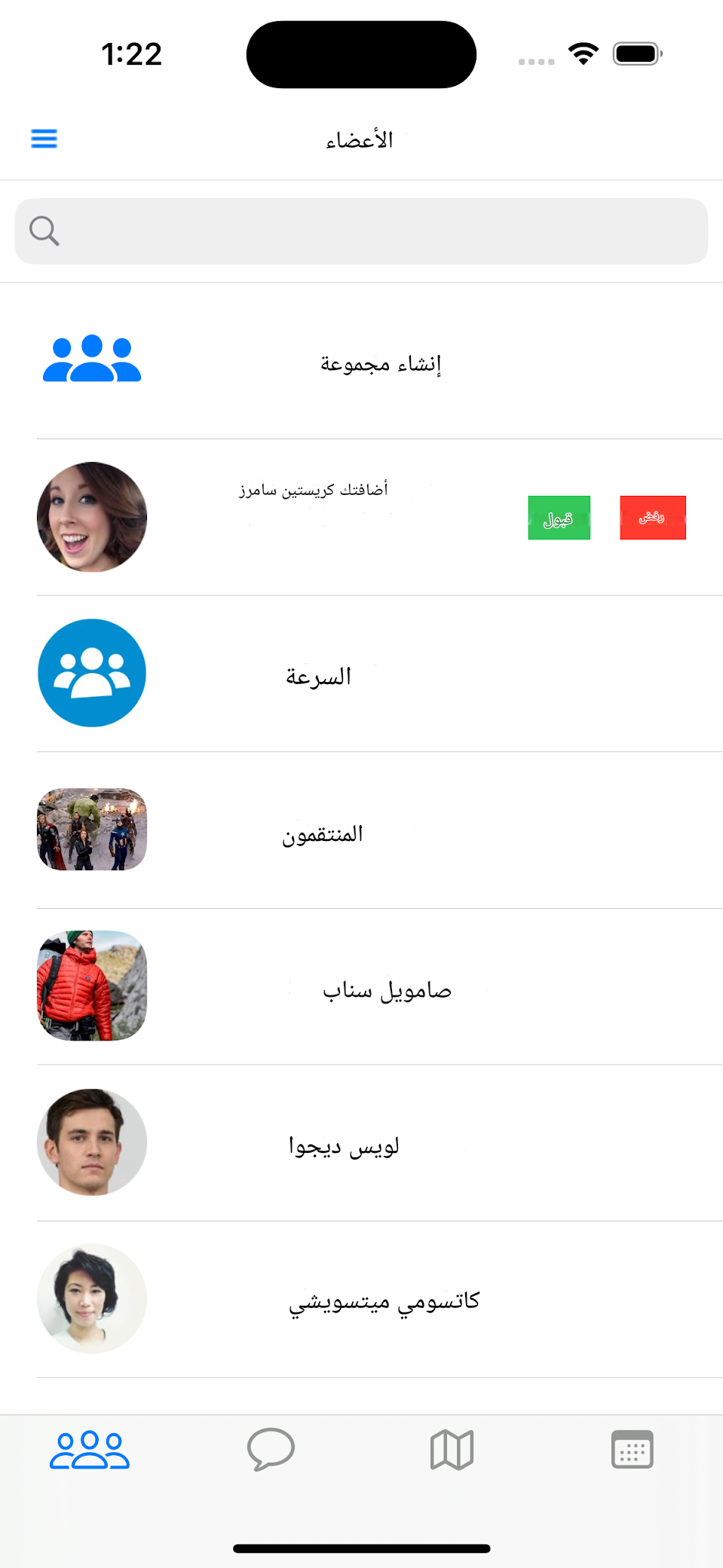This screenshot has height=1568, width=723.
Task: Tap إنشاء مجموعة to create a group
Action: click(382, 362)
